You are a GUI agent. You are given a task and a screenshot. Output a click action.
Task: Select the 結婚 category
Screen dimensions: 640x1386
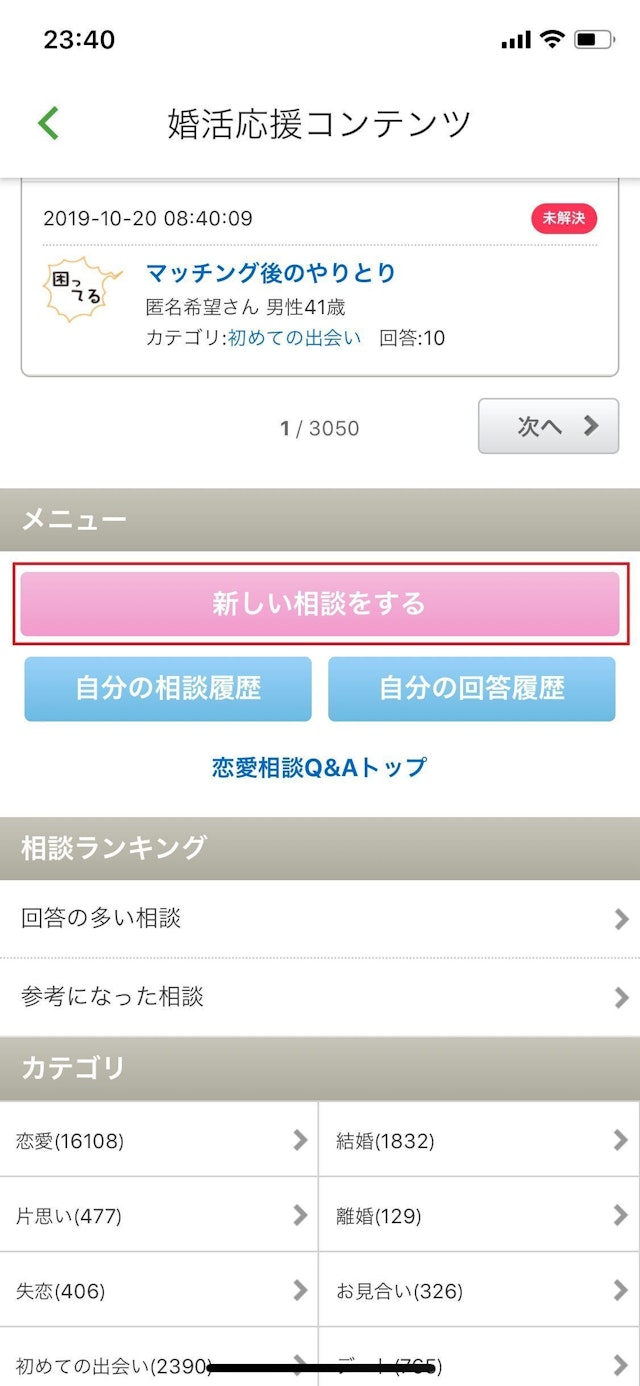[480, 1139]
